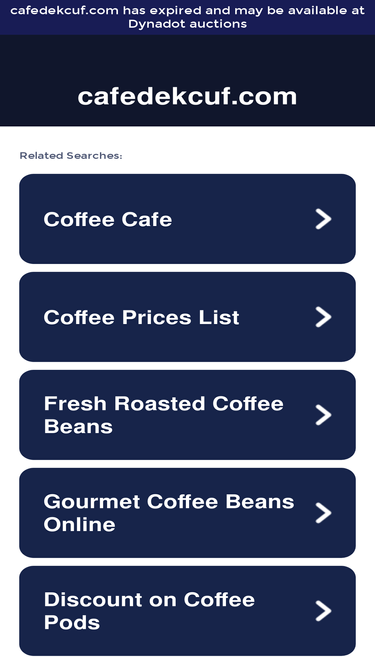Image resolution: width=375 pixels, height=667 pixels.
Task: Choose Gourmet Coffee Beans Online
Action: click(188, 513)
